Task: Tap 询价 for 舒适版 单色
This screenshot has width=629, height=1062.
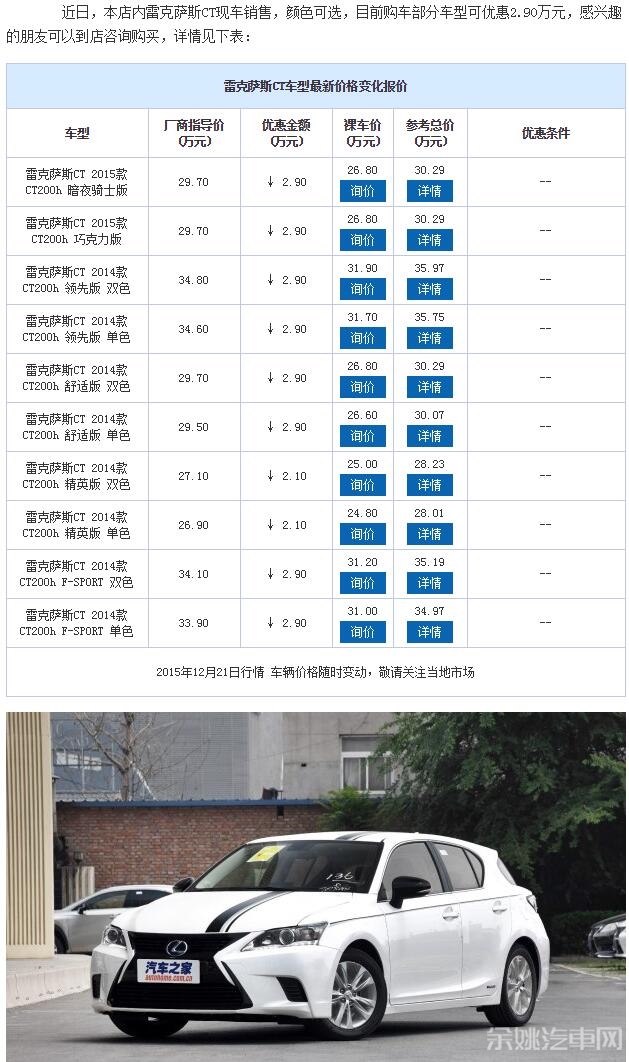Action: click(x=362, y=436)
